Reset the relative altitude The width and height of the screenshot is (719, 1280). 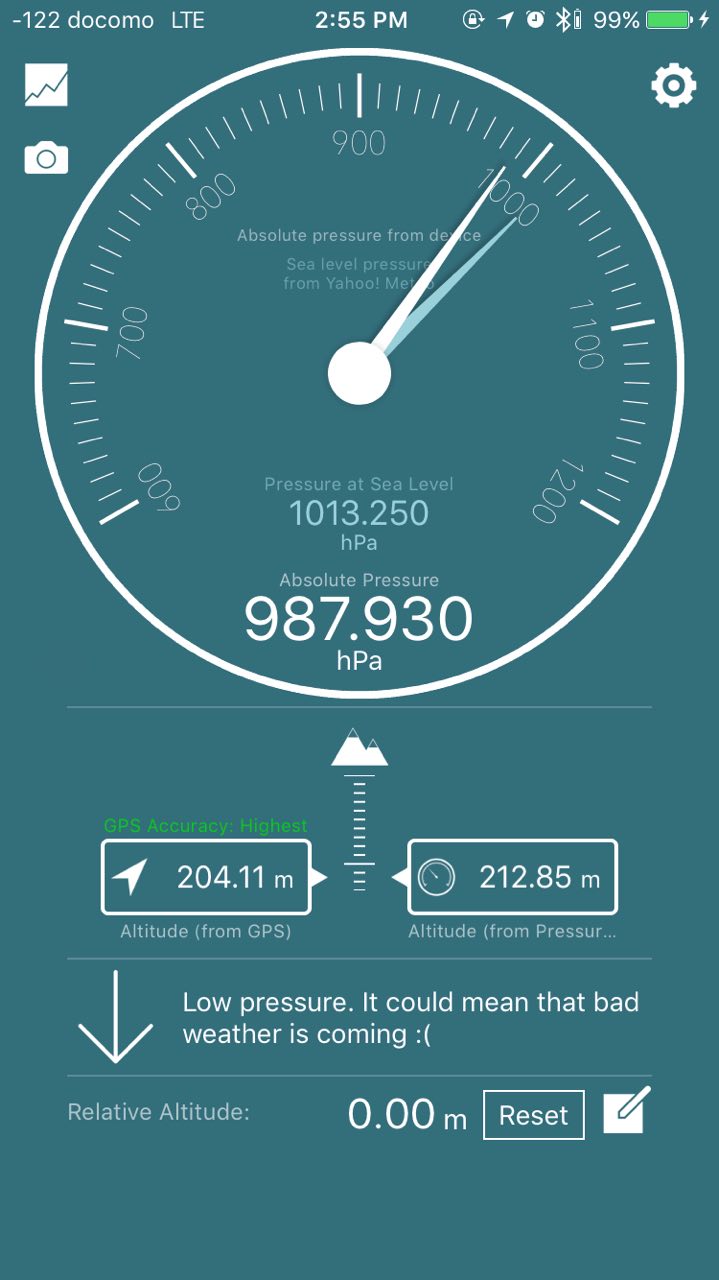[x=533, y=1115]
